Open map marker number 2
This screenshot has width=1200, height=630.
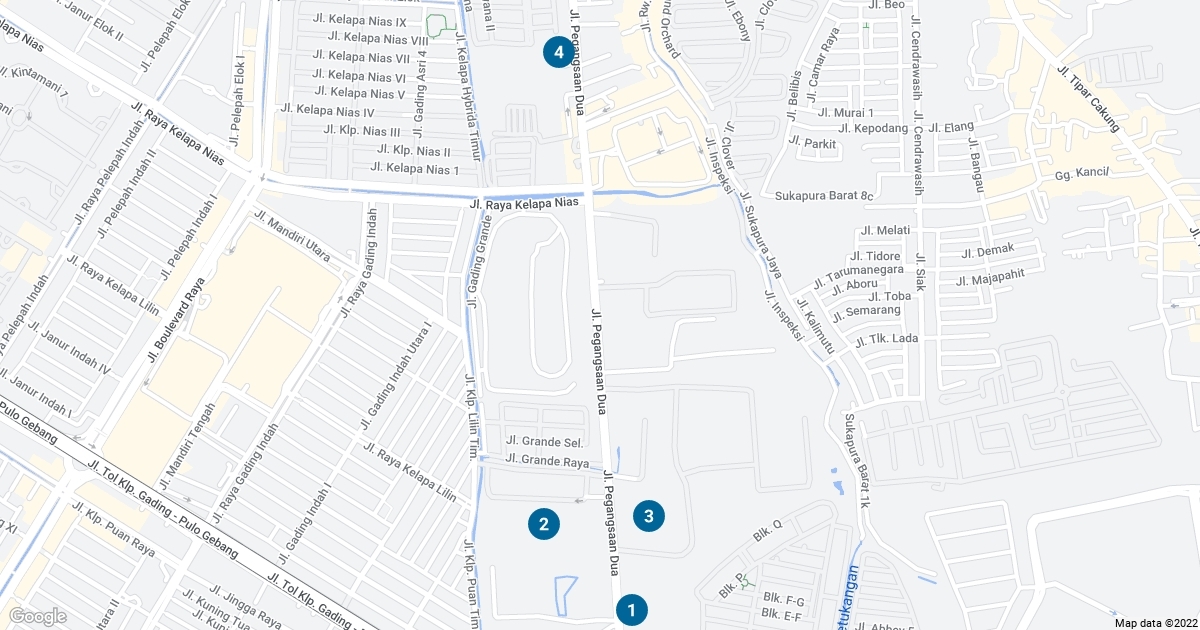tap(544, 523)
